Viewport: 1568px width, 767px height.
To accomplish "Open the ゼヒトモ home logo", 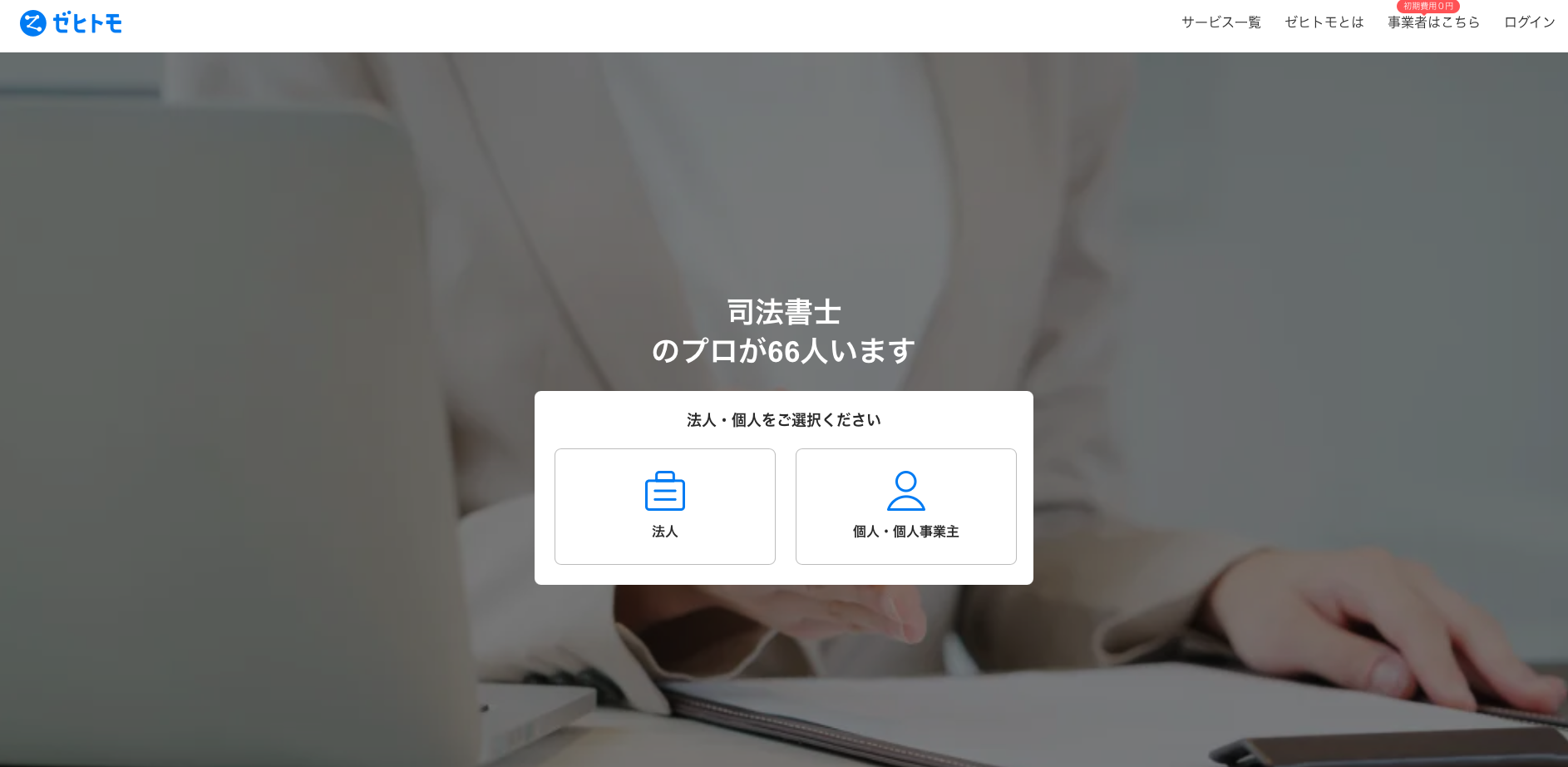I will tap(71, 23).
